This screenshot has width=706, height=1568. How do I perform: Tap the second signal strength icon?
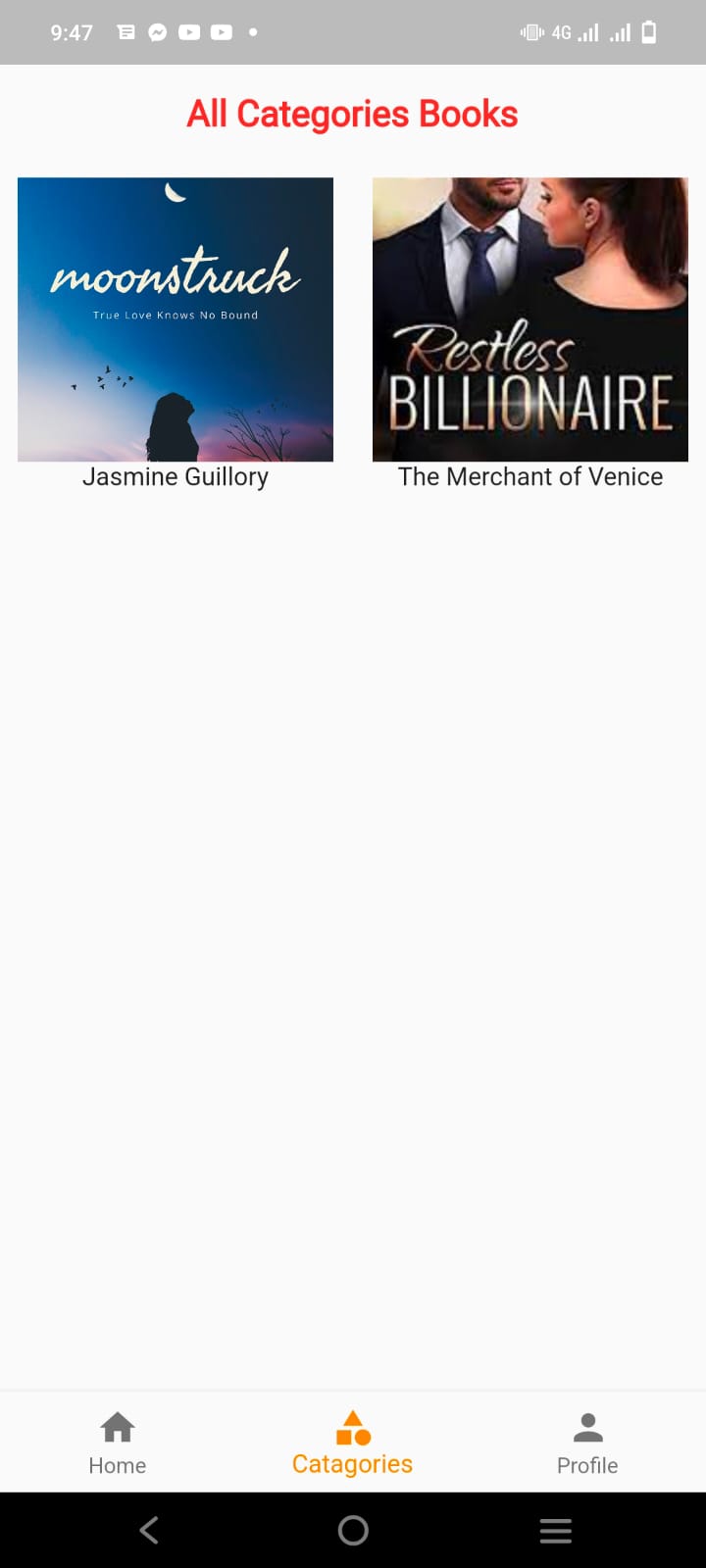coord(620,33)
